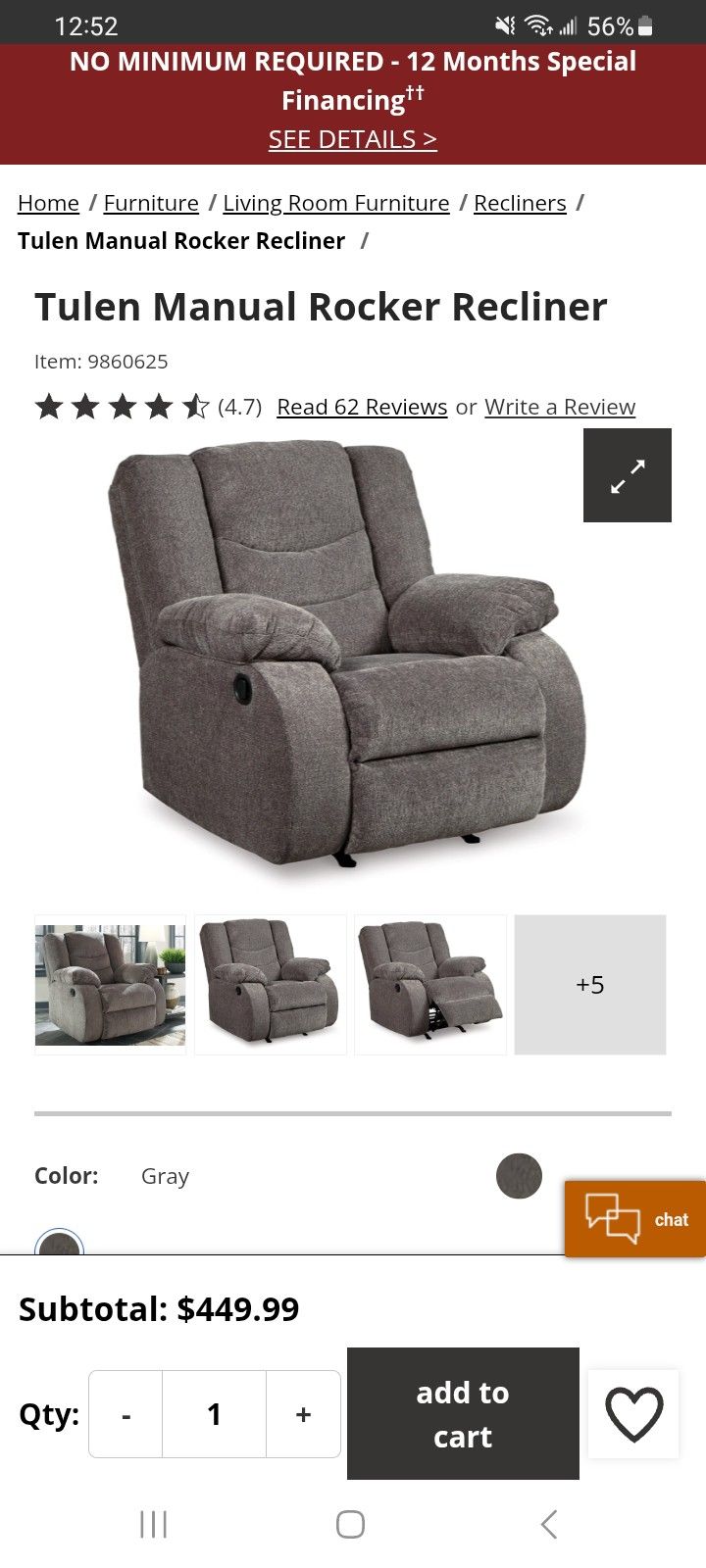Tap the back navigation arrow
The image size is (706, 1568).
[x=548, y=1524]
